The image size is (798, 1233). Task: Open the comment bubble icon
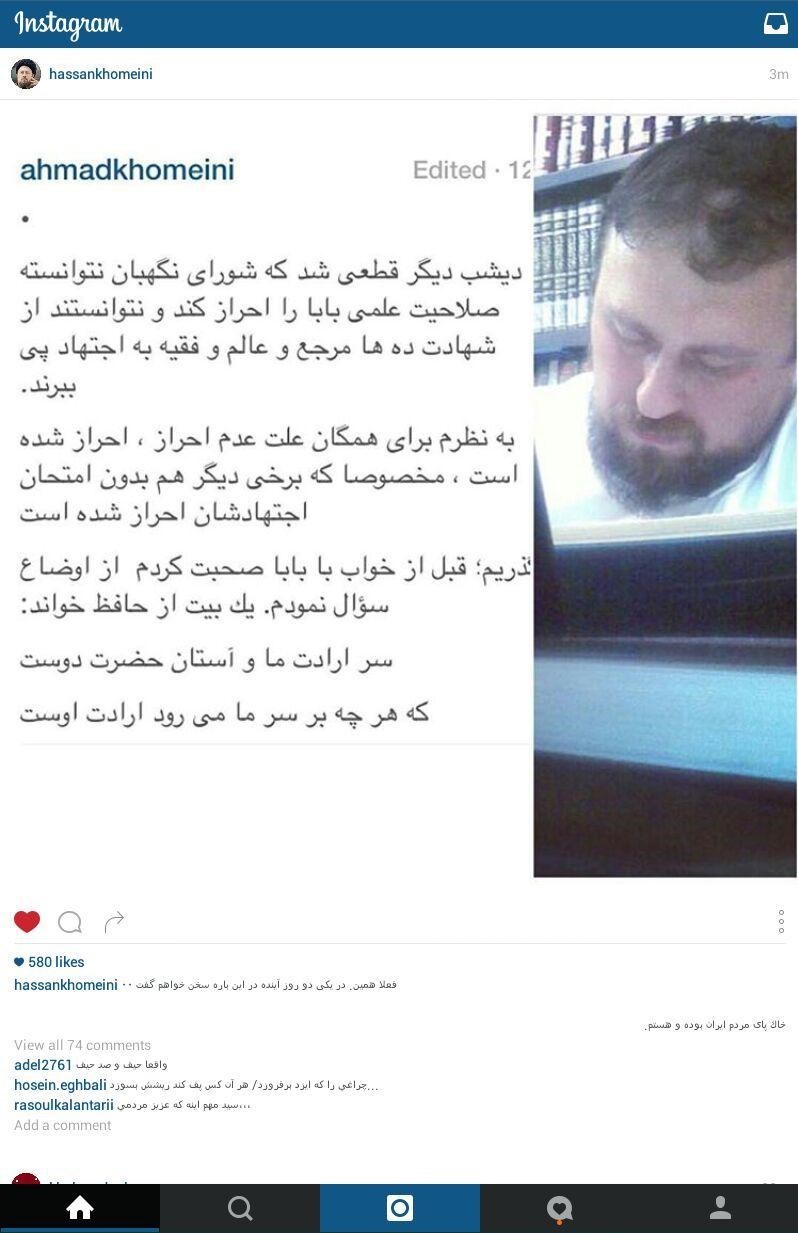(70, 922)
